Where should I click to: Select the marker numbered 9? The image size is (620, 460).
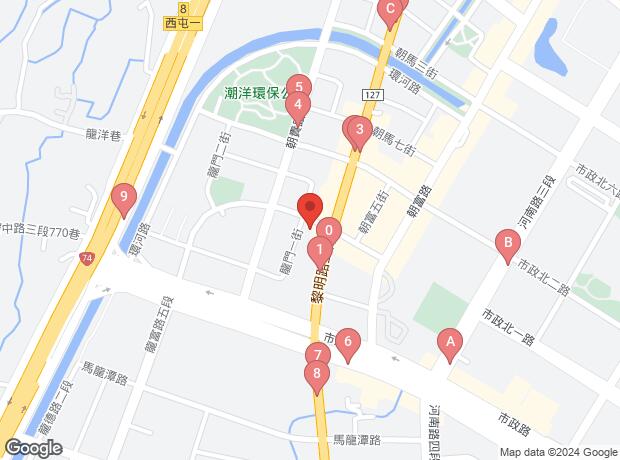coord(123,198)
